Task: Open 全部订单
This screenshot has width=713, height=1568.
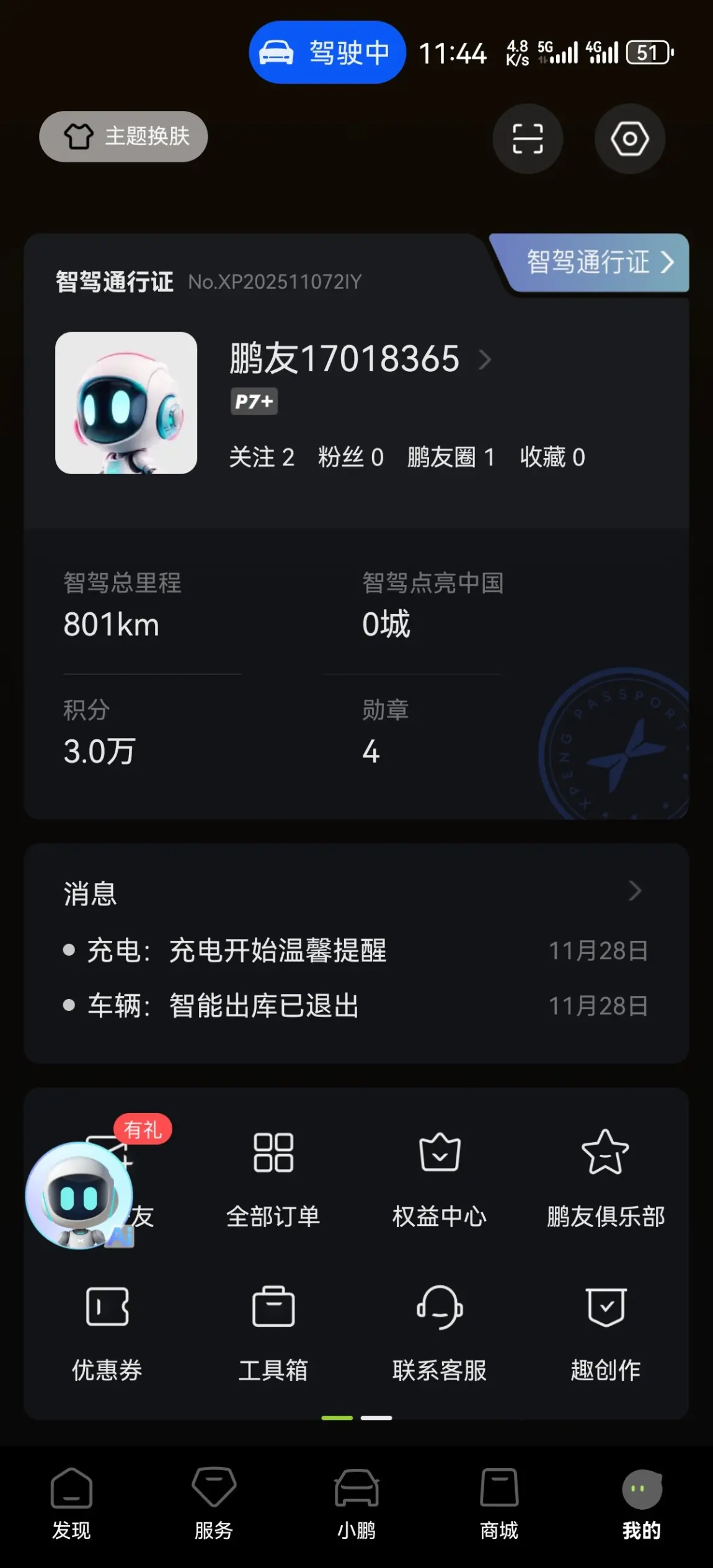Action: [x=273, y=1178]
